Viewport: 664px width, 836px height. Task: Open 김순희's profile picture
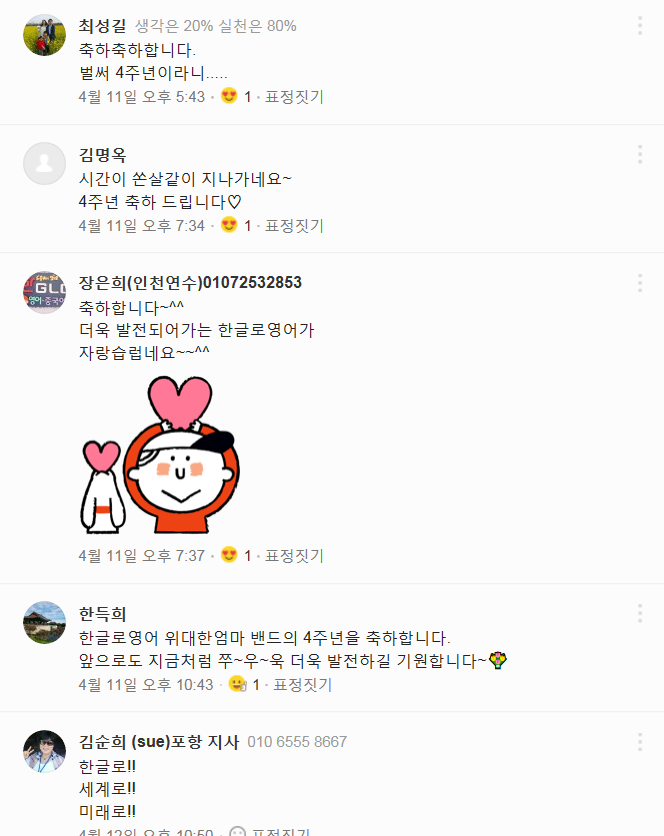point(44,750)
